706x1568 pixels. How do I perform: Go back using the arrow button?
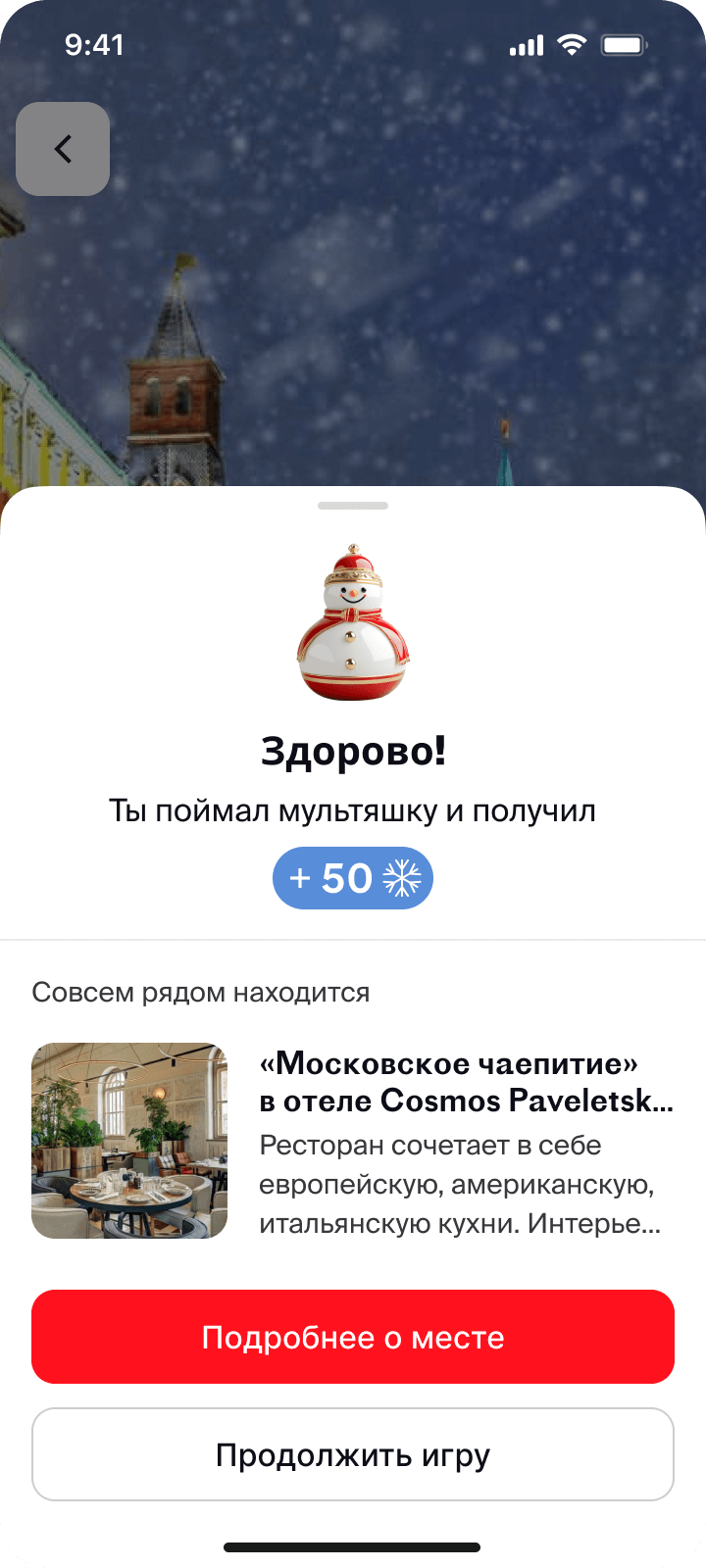(x=63, y=149)
